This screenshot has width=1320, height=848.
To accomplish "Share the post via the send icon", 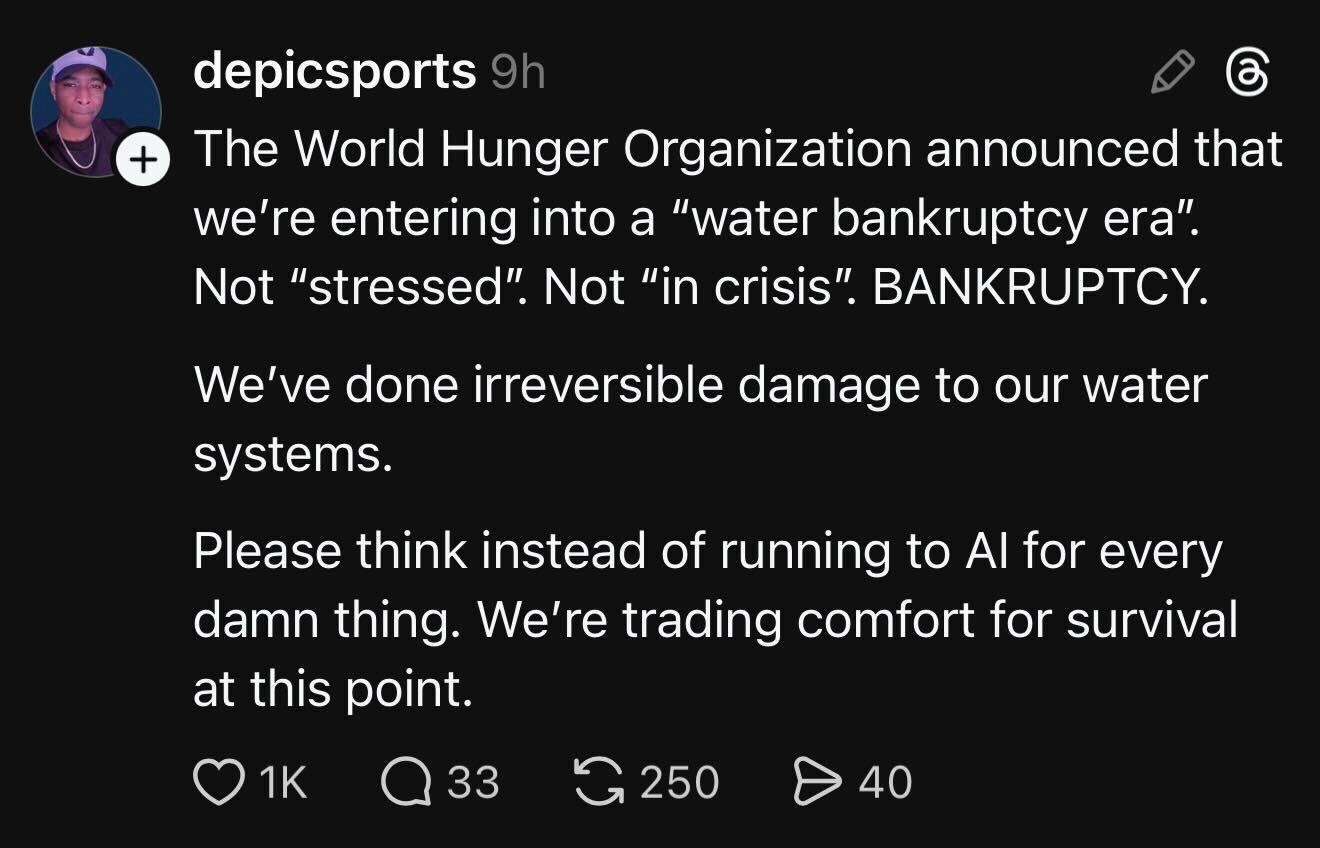I will [813, 782].
